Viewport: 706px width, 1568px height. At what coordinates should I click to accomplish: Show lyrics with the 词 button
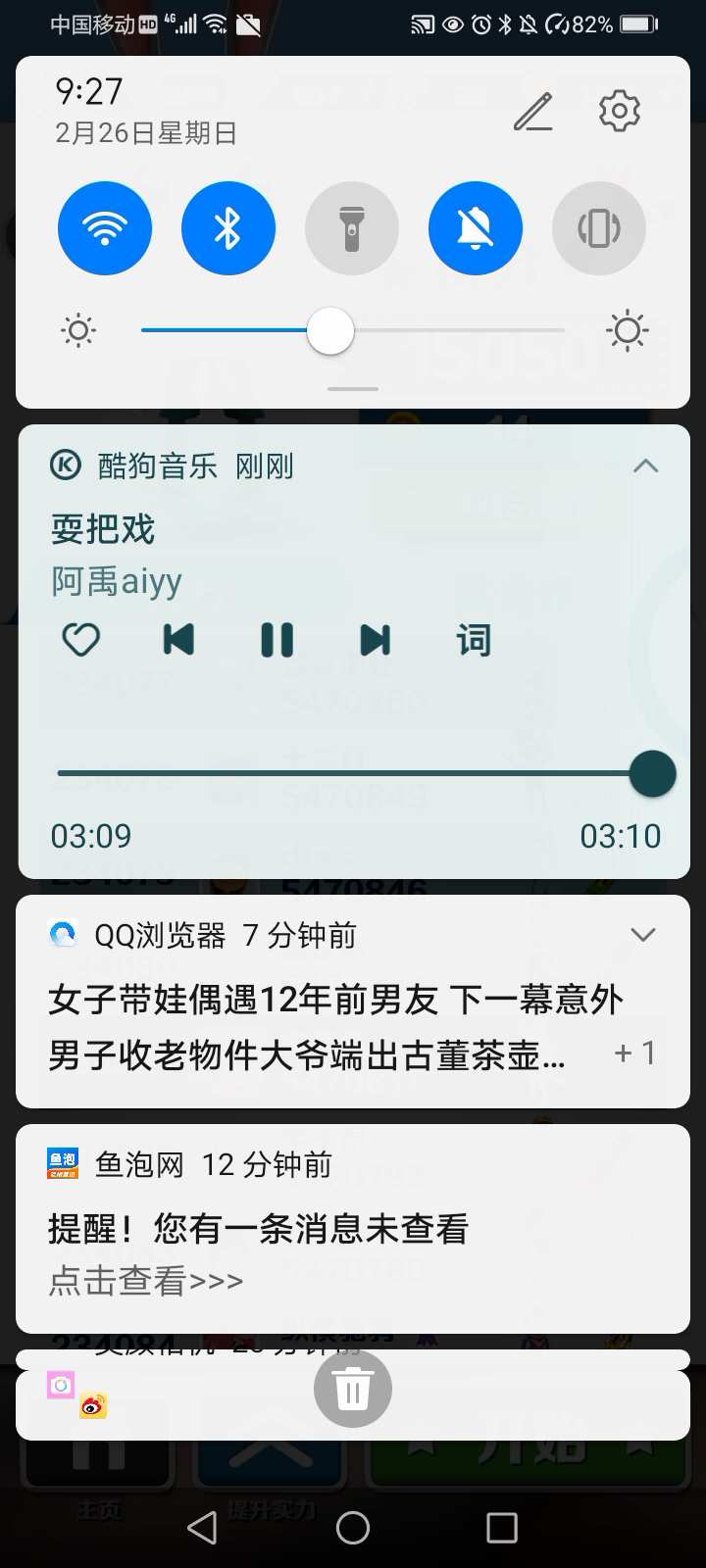pyautogui.click(x=473, y=640)
